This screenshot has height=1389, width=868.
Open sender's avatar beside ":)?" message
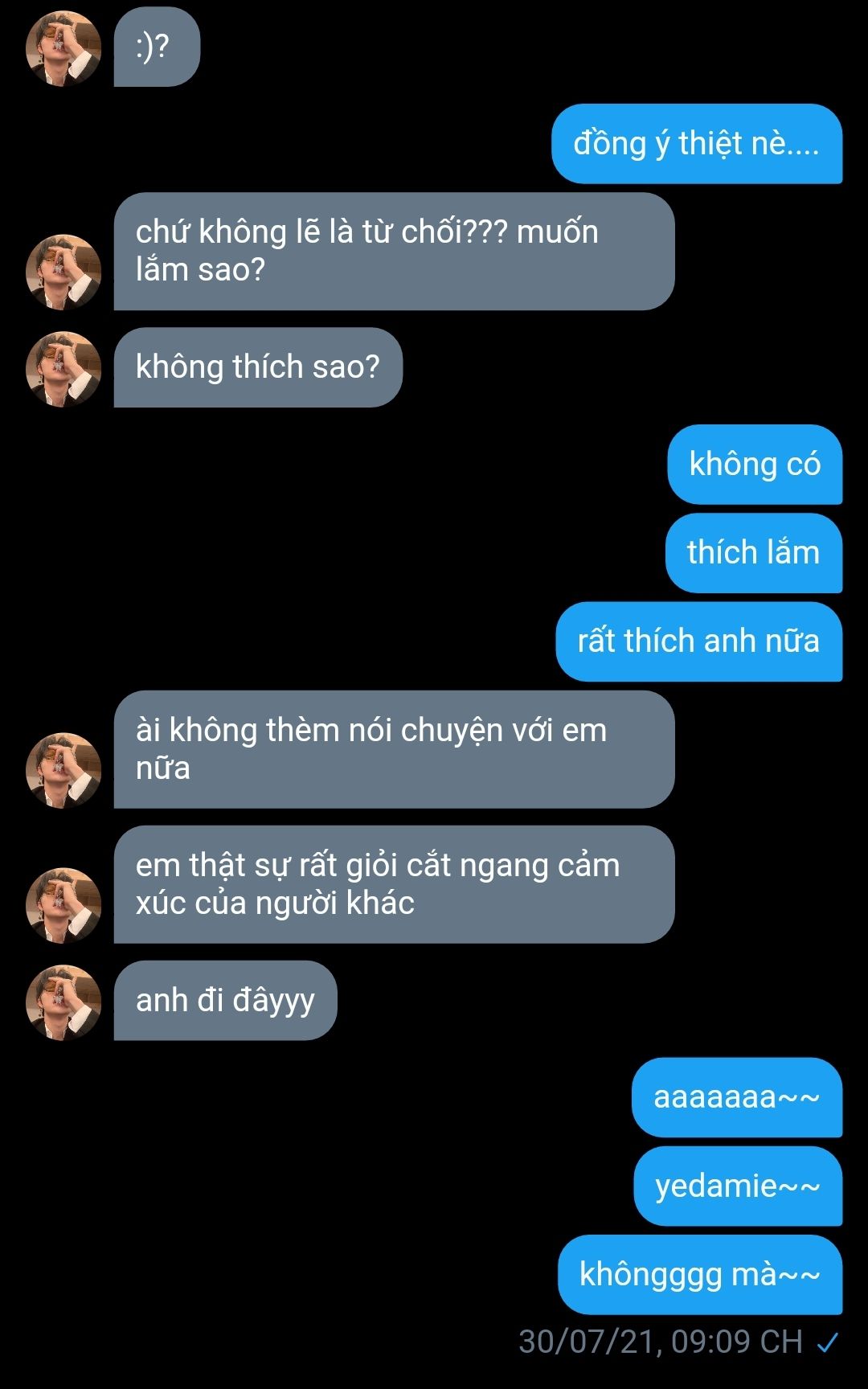tap(63, 48)
